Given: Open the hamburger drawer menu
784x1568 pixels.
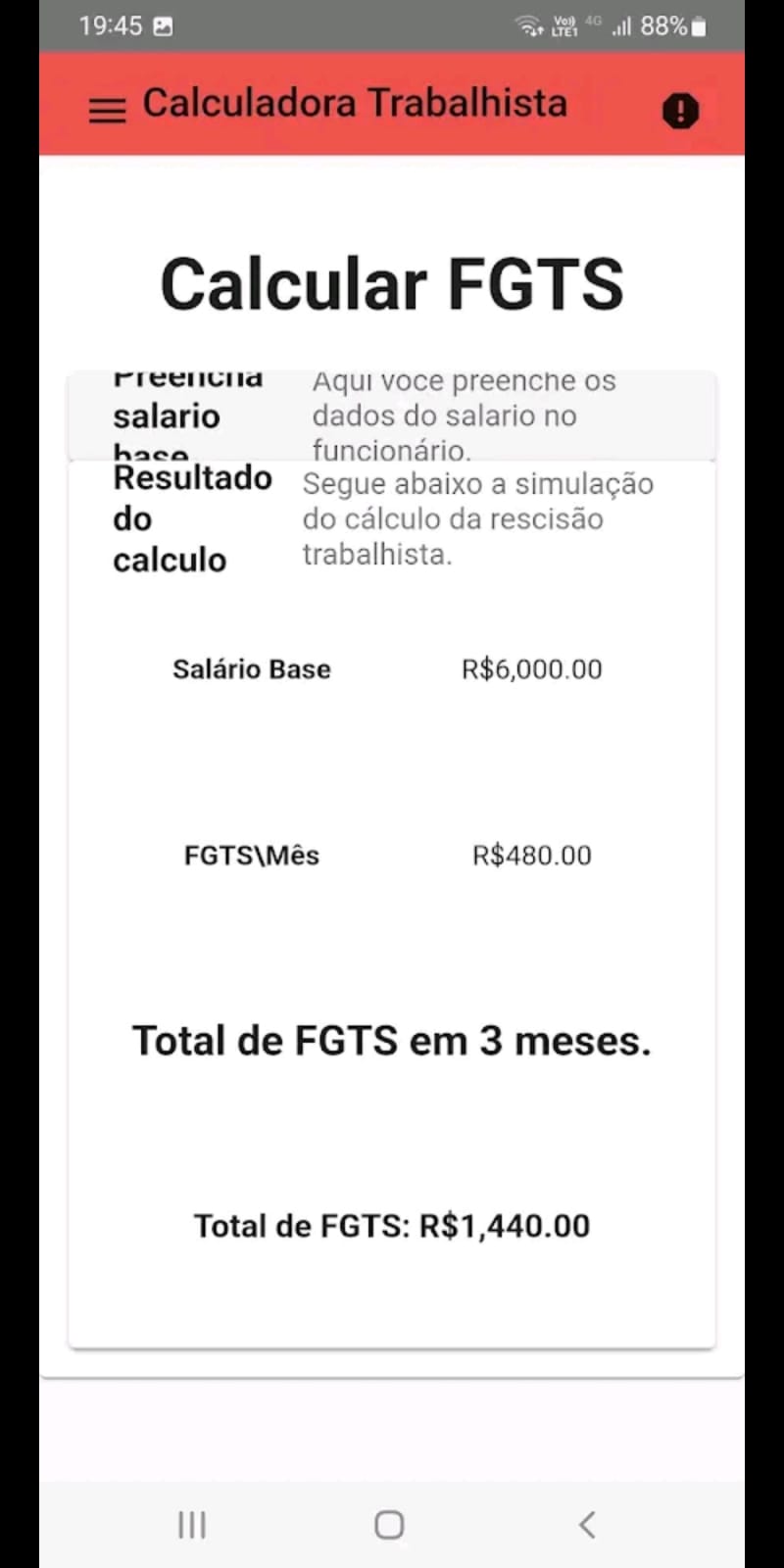Looking at the screenshot, I should [107, 110].
